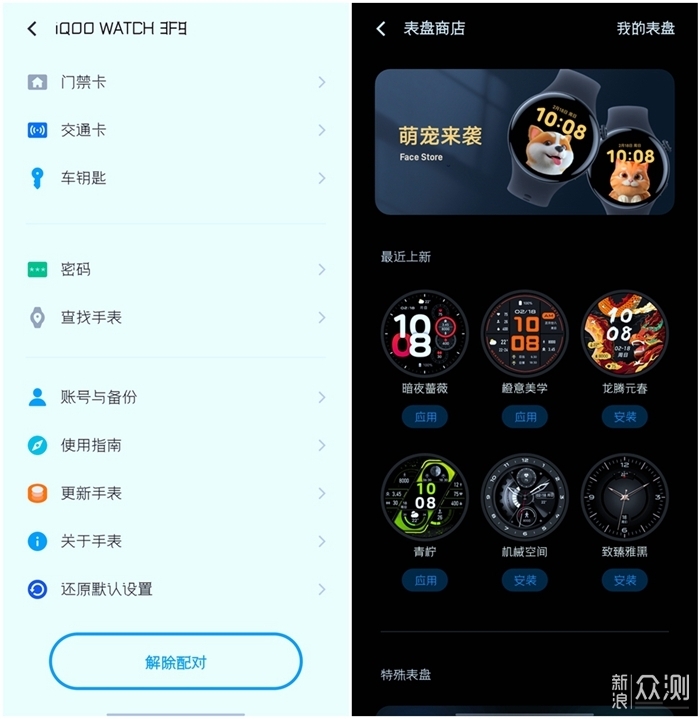Open 我的表盘
The width and height of the screenshot is (700, 719).
point(645,29)
